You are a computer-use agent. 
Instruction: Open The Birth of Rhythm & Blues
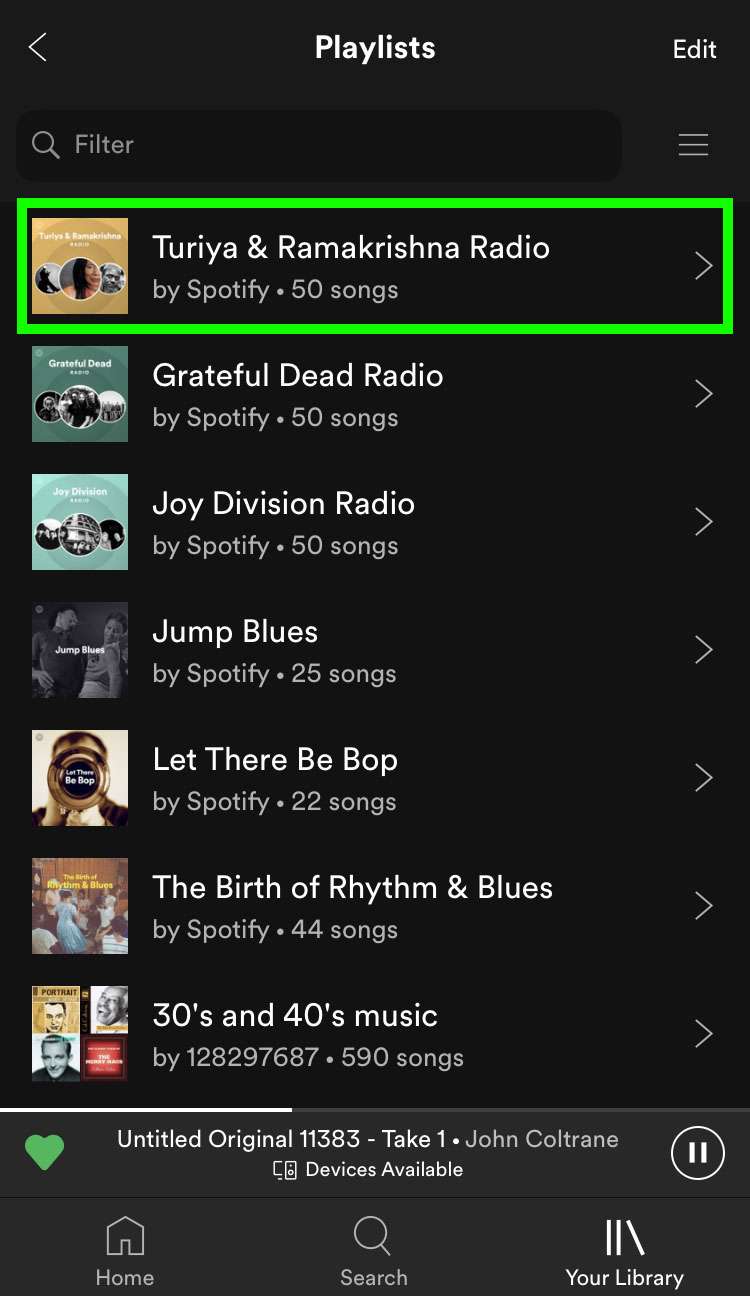coord(375,906)
